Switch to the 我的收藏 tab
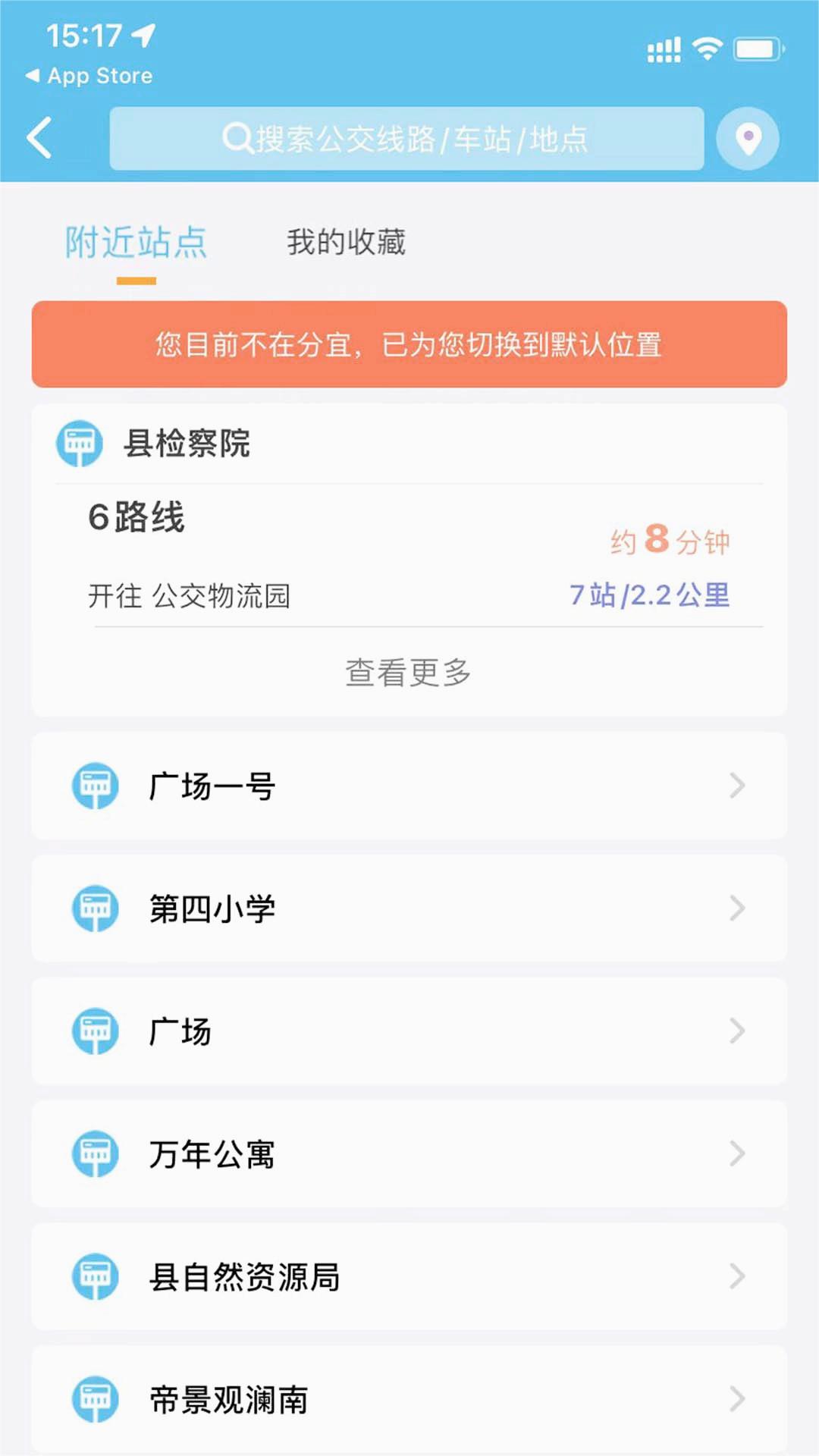Viewport: 819px width, 1456px height. (345, 241)
